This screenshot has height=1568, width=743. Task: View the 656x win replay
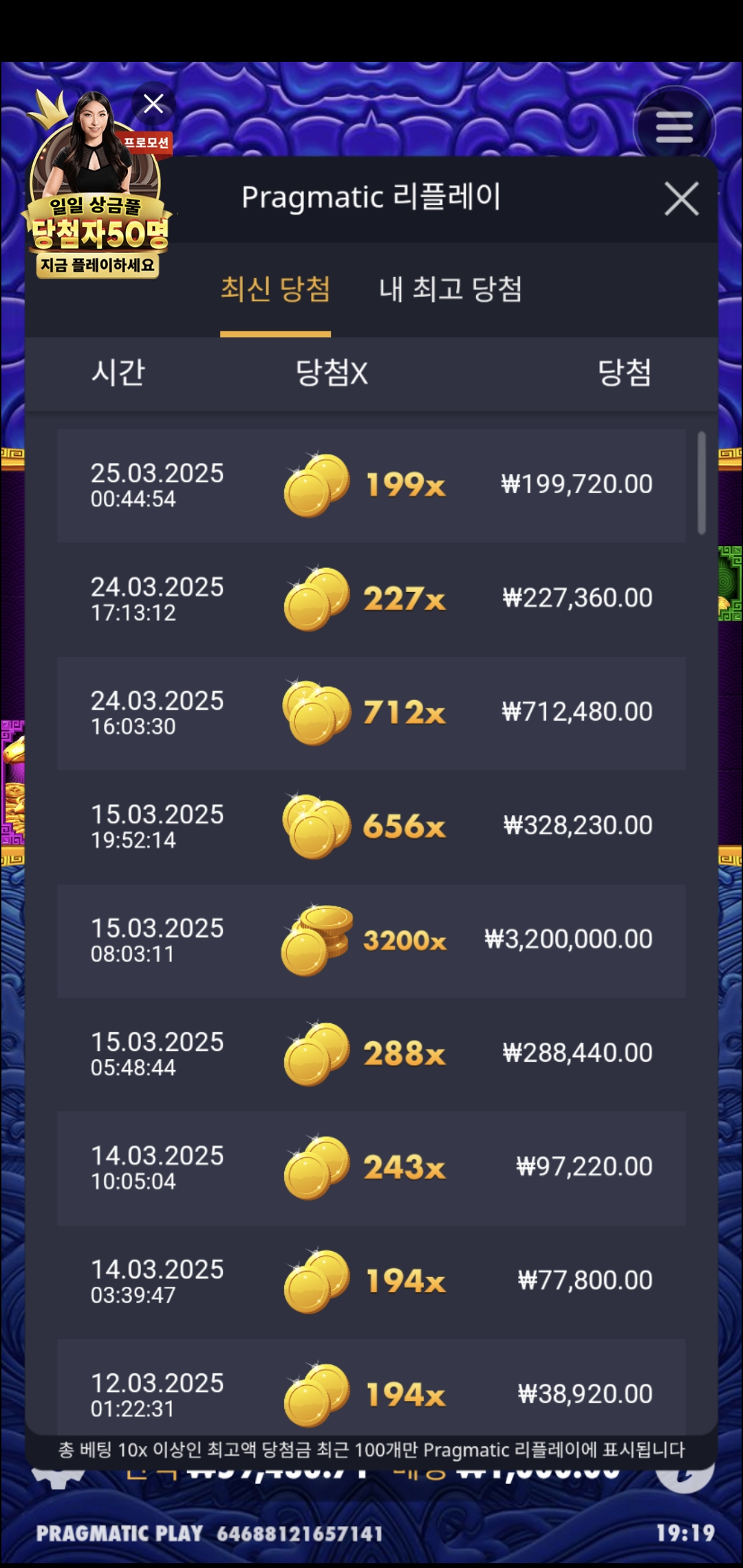click(x=371, y=826)
